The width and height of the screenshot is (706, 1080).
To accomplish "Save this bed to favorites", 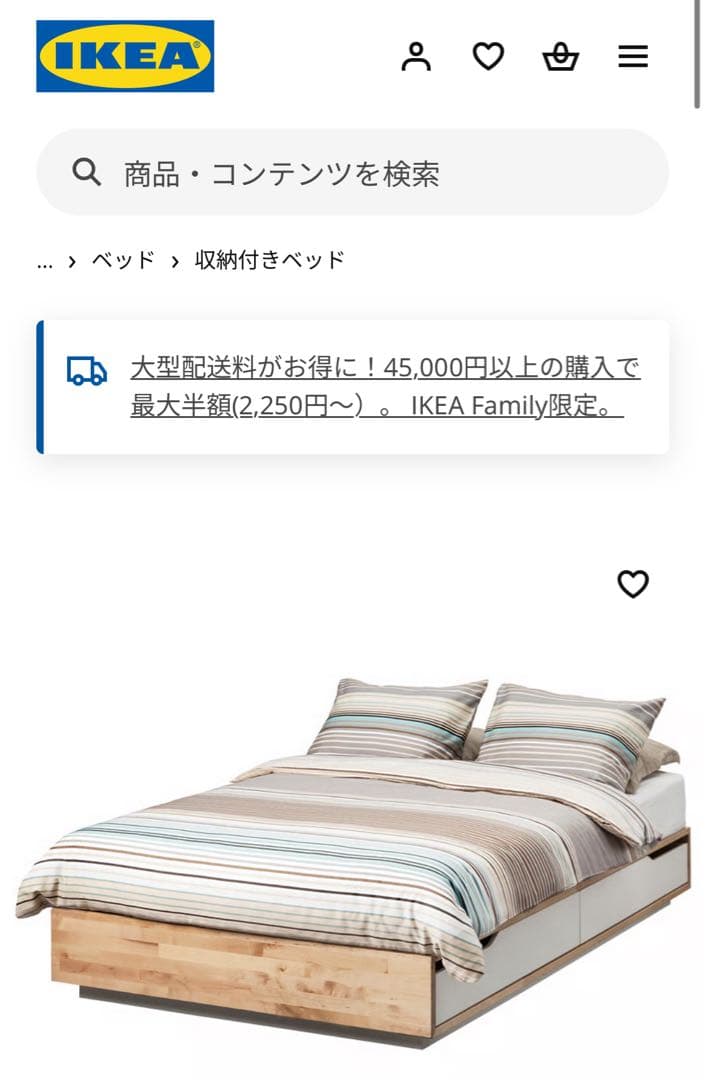I will (x=633, y=584).
